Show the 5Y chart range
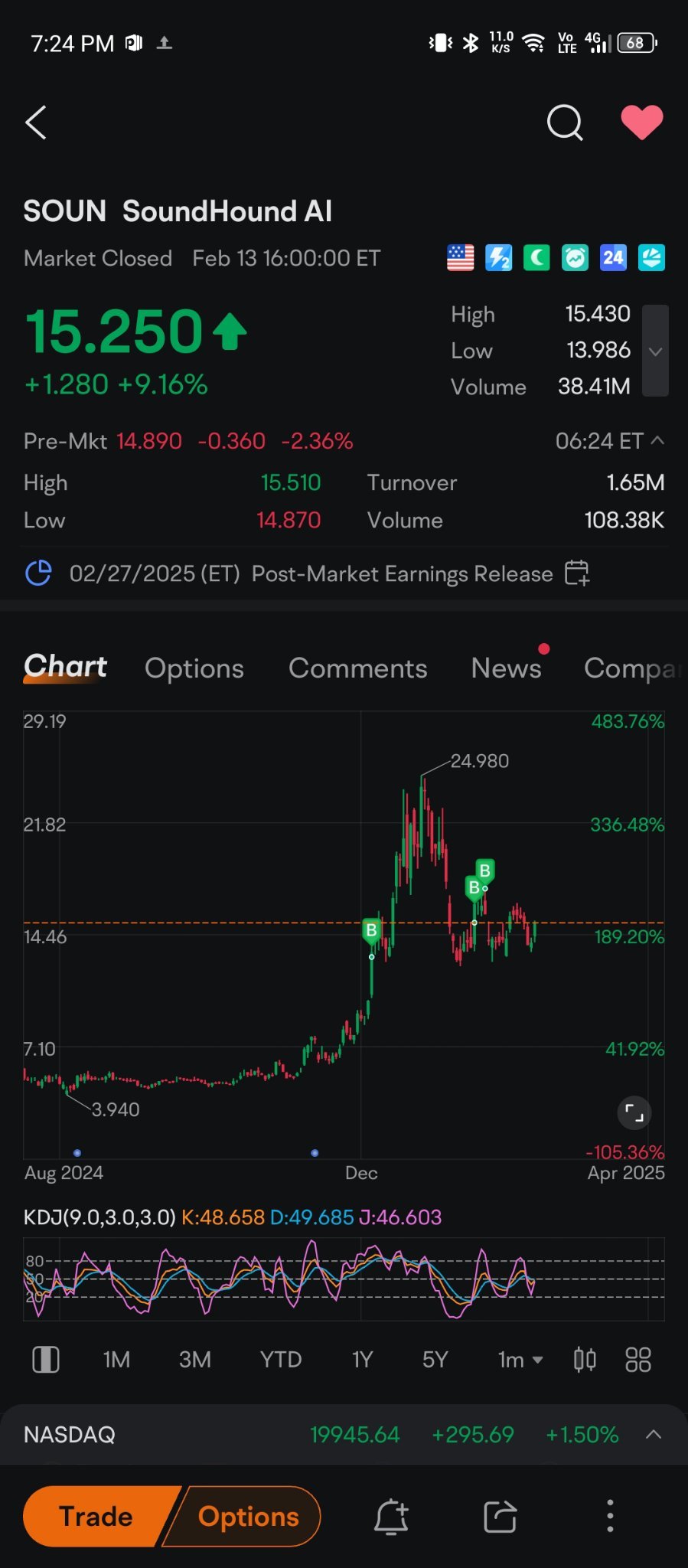The height and width of the screenshot is (1568, 688). pos(434,1360)
